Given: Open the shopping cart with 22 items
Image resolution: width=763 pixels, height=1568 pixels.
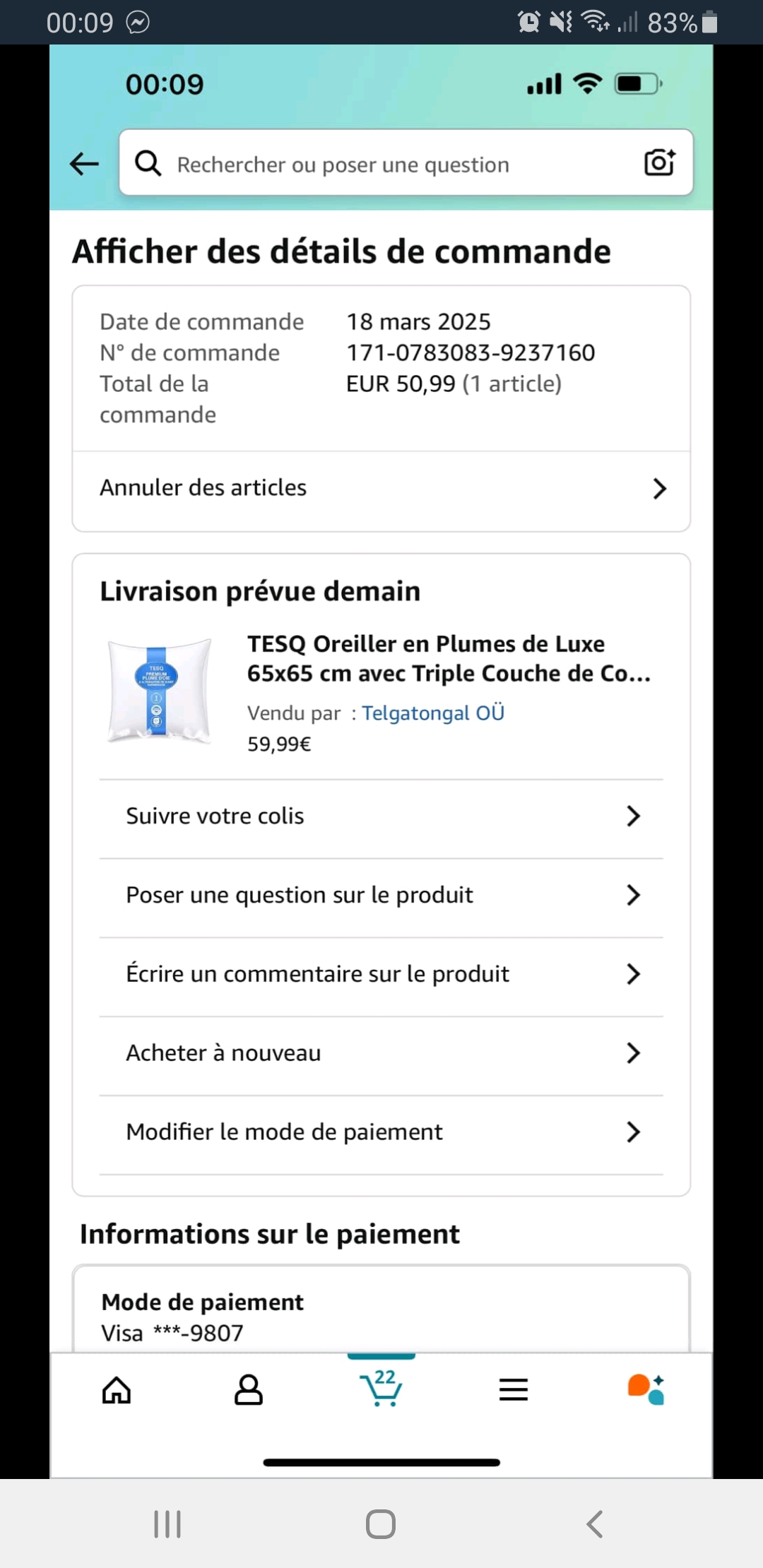Looking at the screenshot, I should click(x=381, y=1389).
